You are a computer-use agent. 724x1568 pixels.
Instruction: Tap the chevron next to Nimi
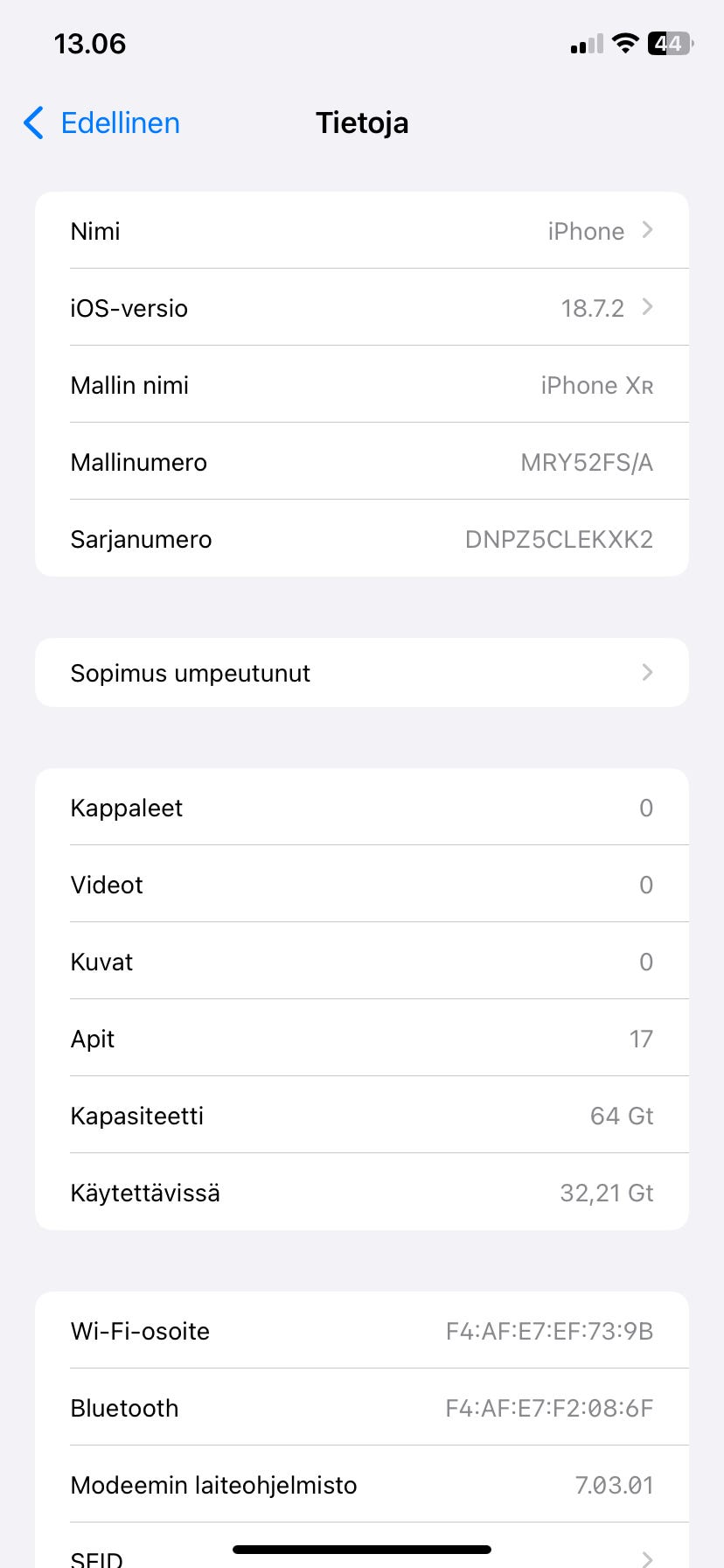click(x=647, y=230)
